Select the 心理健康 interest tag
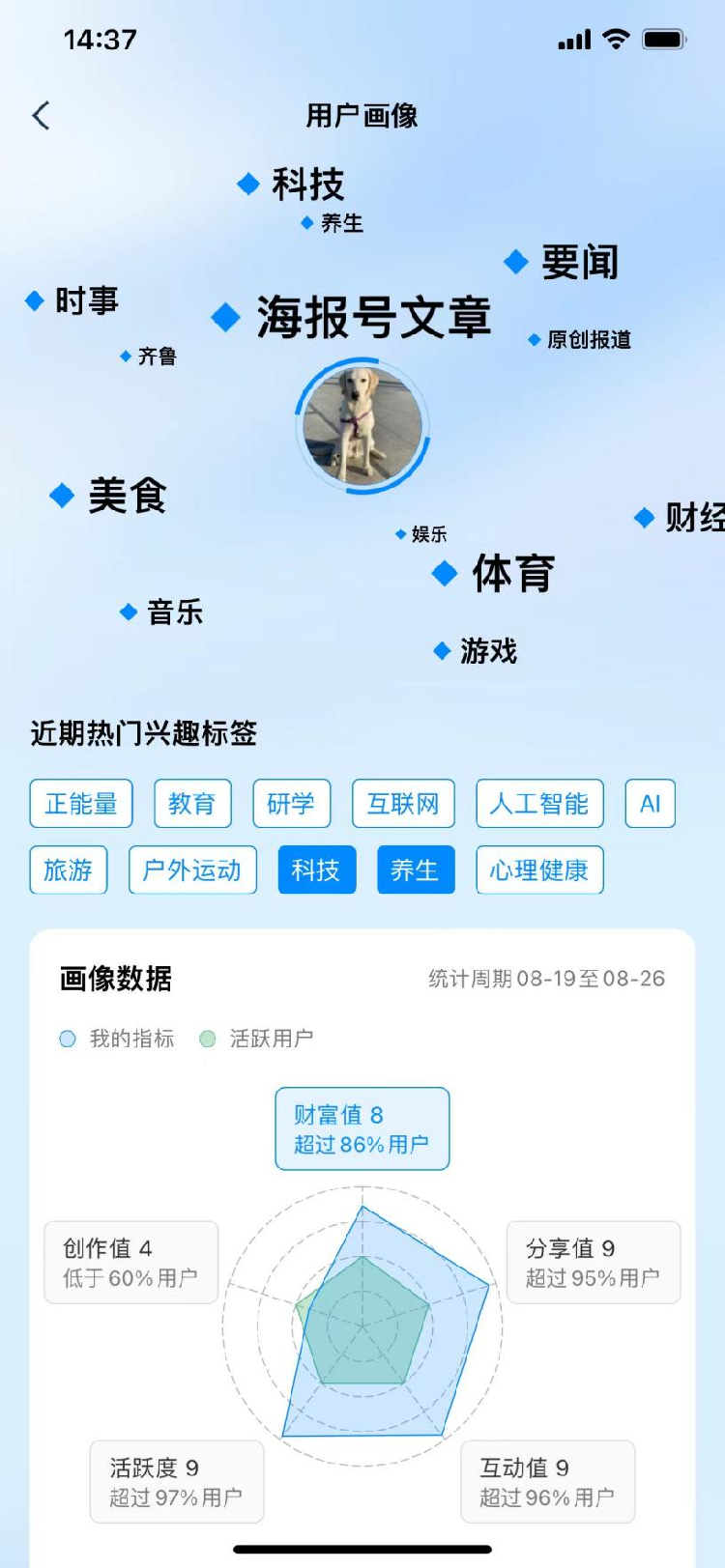725x1568 pixels. pos(539,870)
